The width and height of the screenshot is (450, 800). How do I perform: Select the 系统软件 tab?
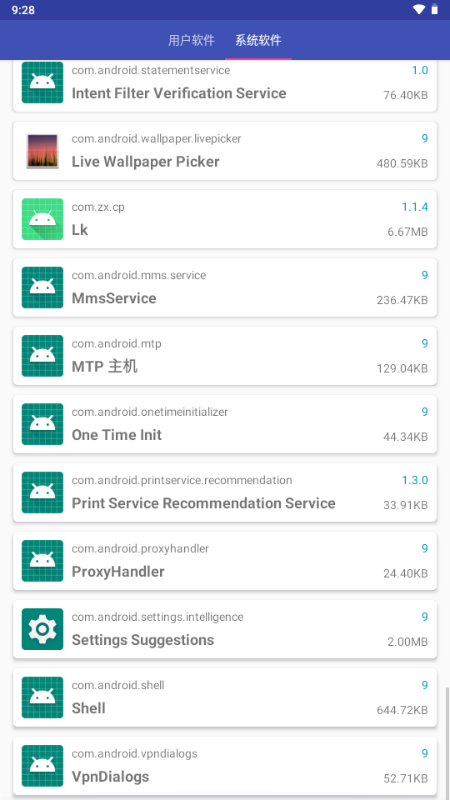tap(258, 40)
